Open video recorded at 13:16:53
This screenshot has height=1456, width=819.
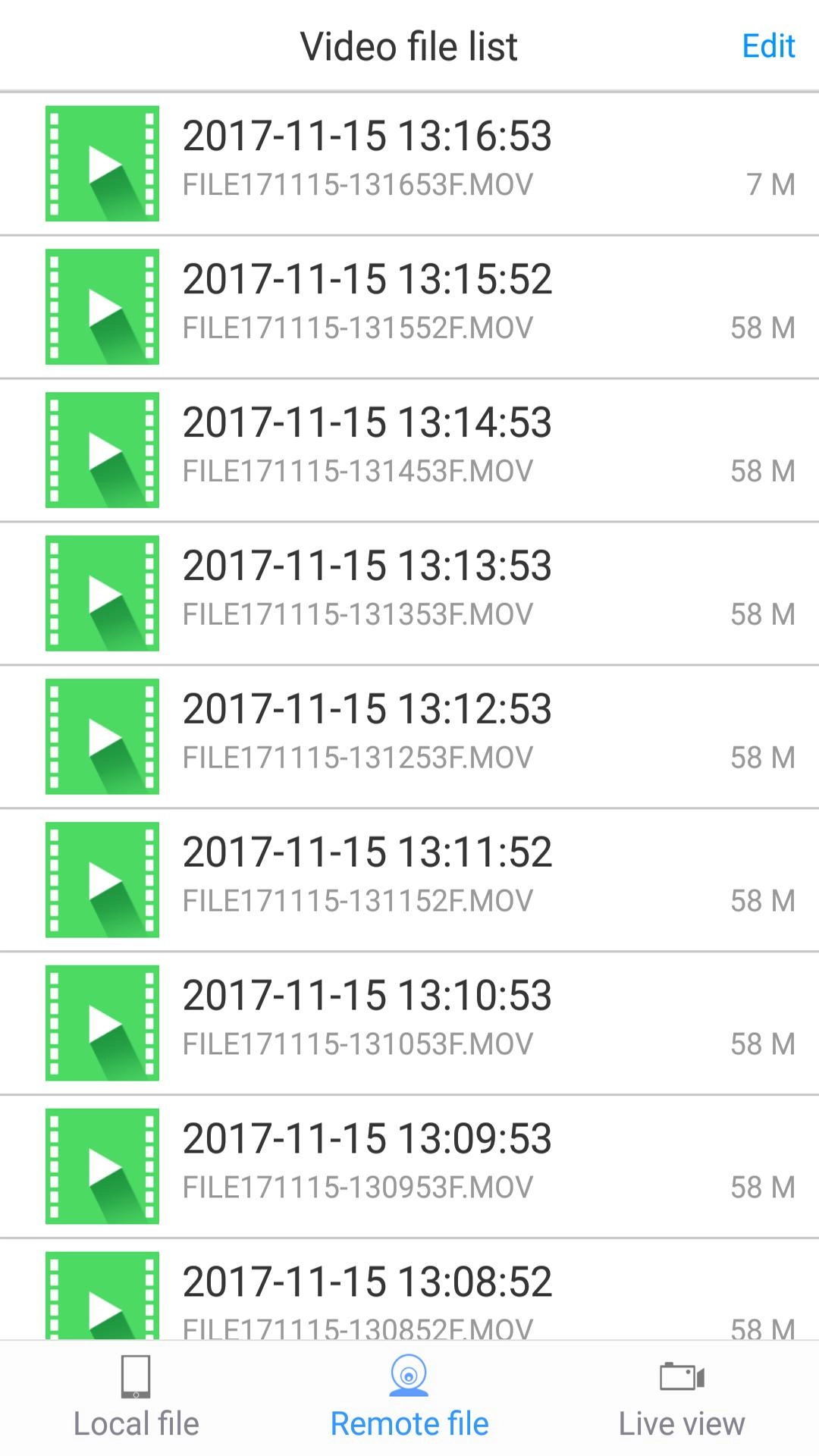tap(409, 164)
